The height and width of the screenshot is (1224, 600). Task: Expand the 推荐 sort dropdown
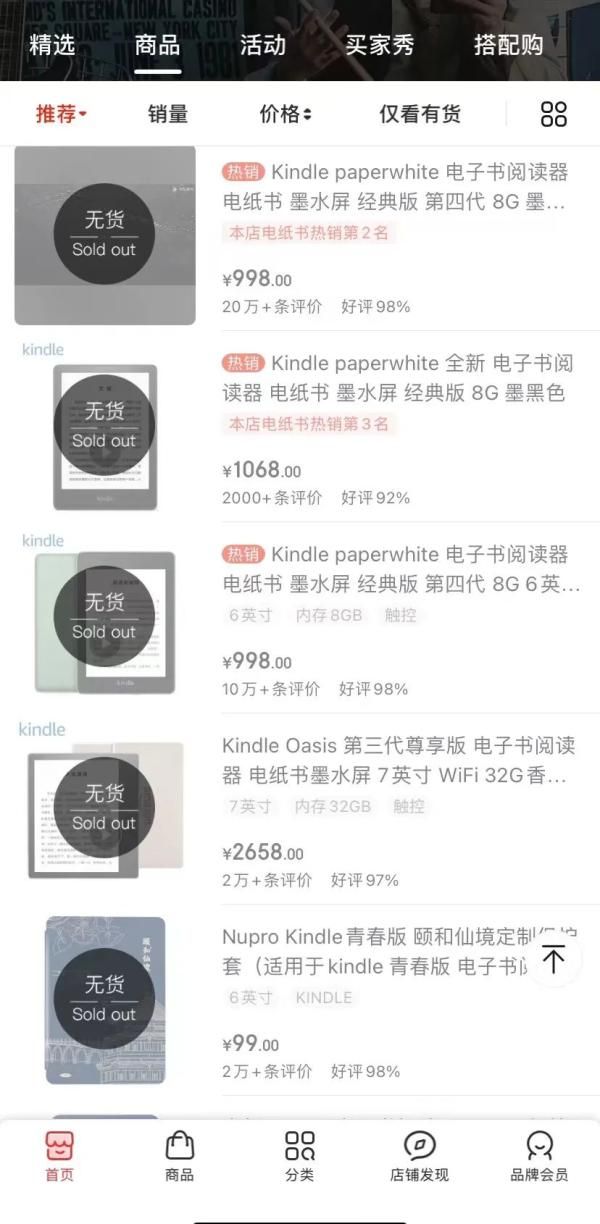tap(62, 114)
